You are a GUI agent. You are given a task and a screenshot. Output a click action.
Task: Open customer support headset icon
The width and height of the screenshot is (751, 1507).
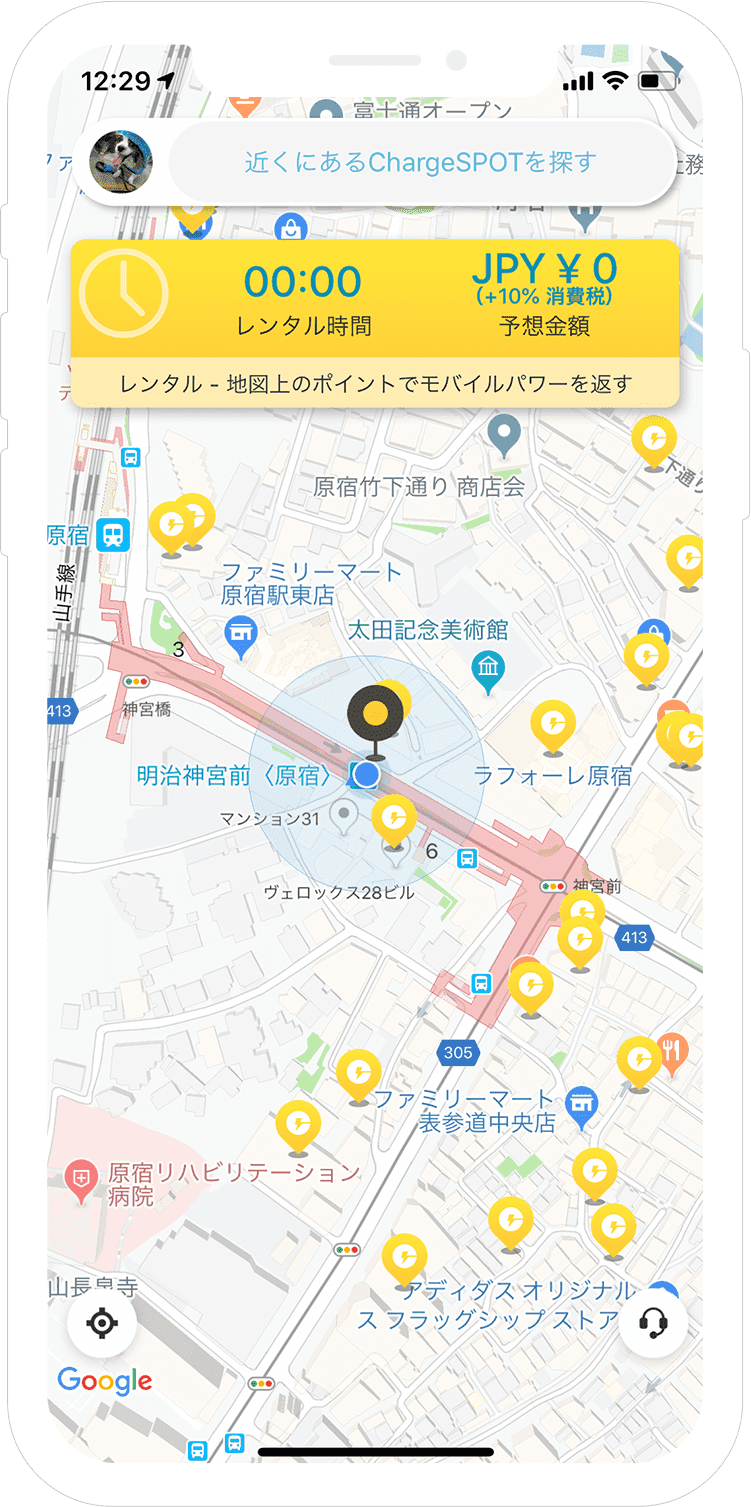point(653,1323)
